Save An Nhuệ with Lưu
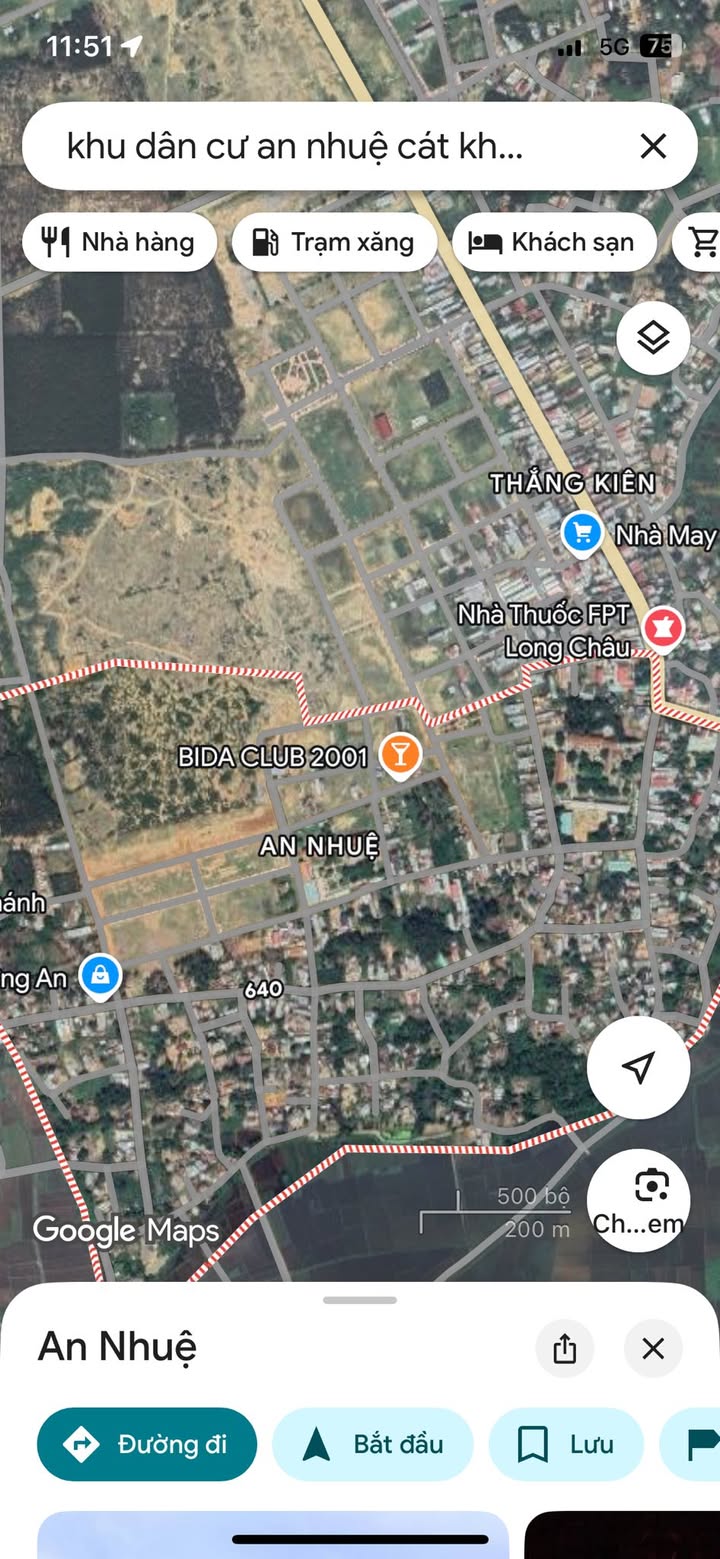720x1559 pixels. point(566,1444)
